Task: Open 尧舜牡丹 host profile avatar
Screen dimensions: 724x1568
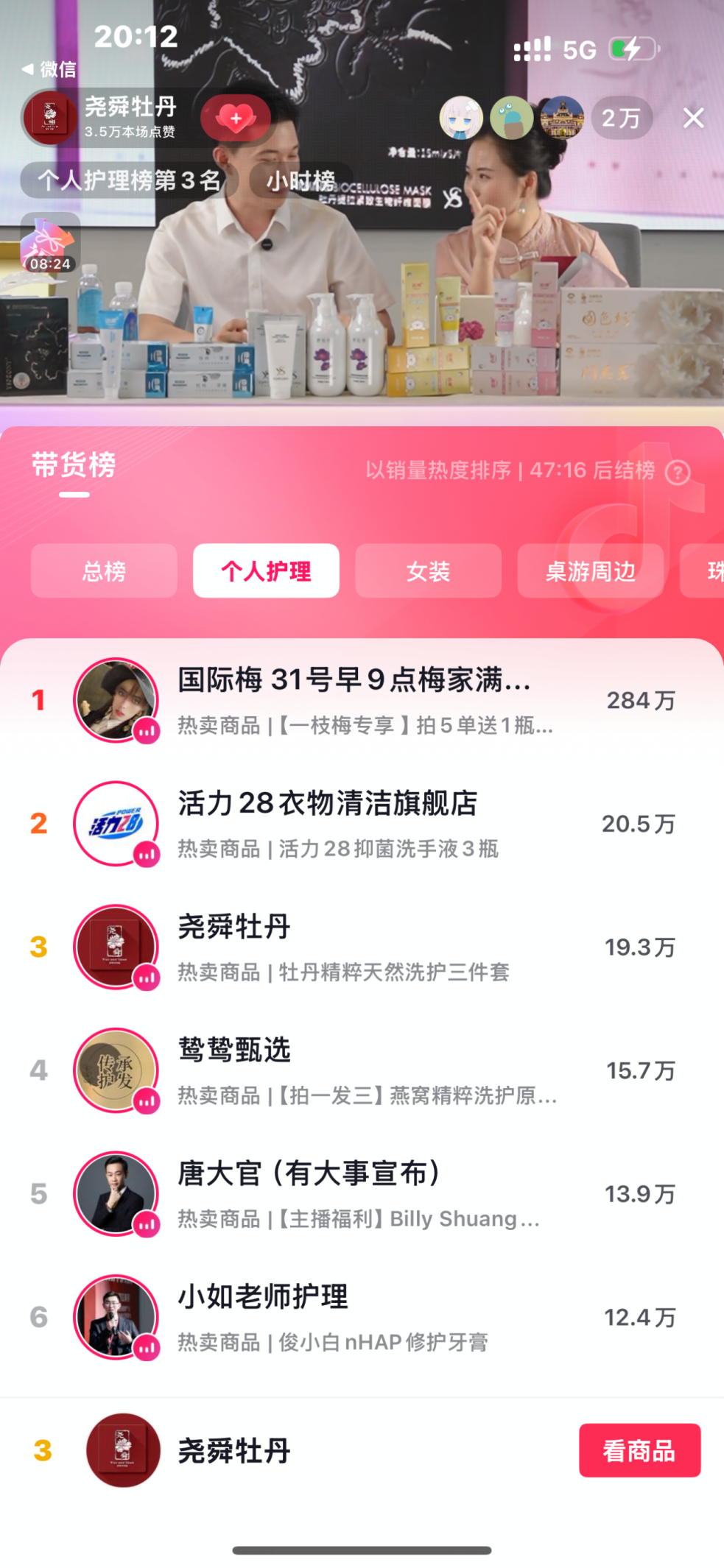Action: [49, 118]
